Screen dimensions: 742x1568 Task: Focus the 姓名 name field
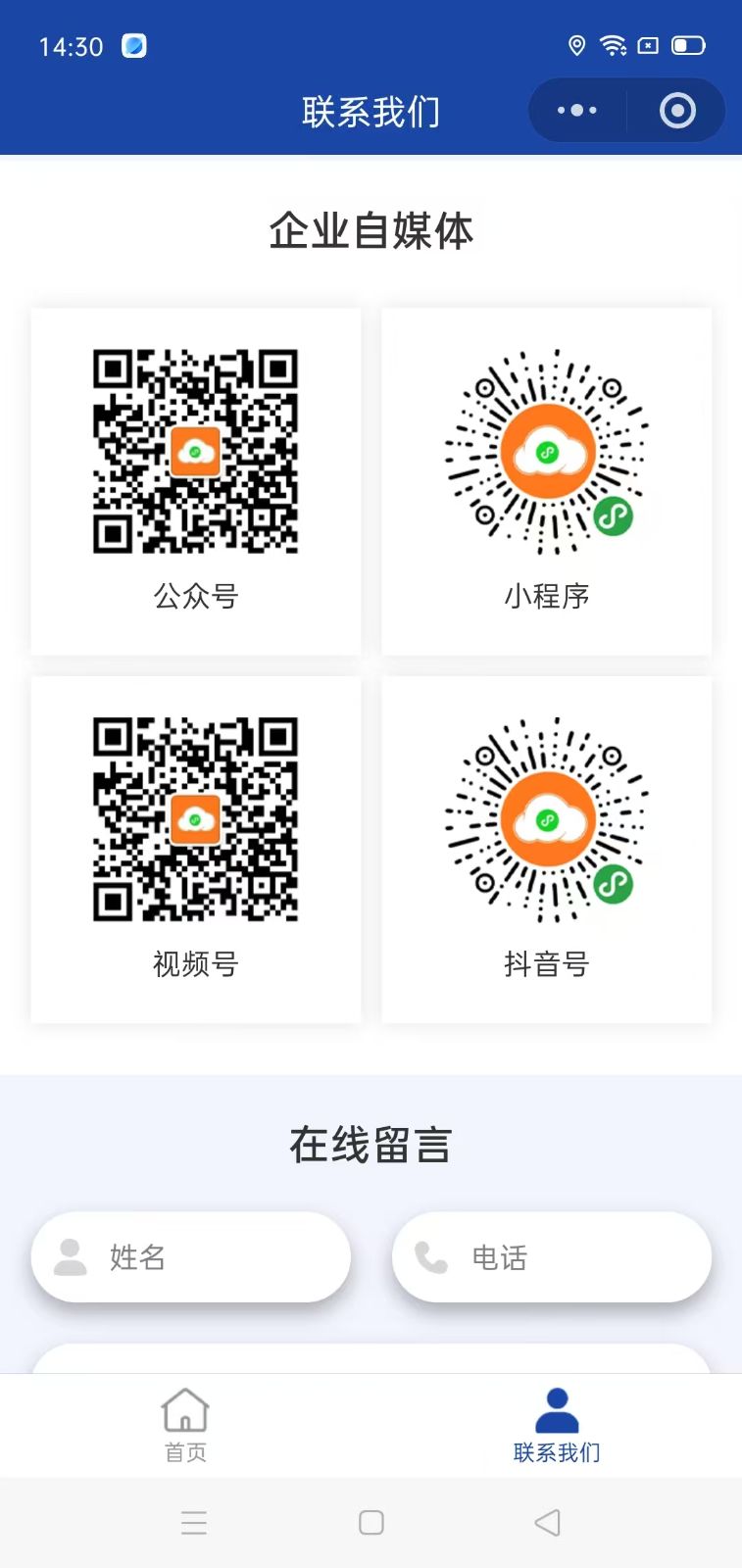191,1257
